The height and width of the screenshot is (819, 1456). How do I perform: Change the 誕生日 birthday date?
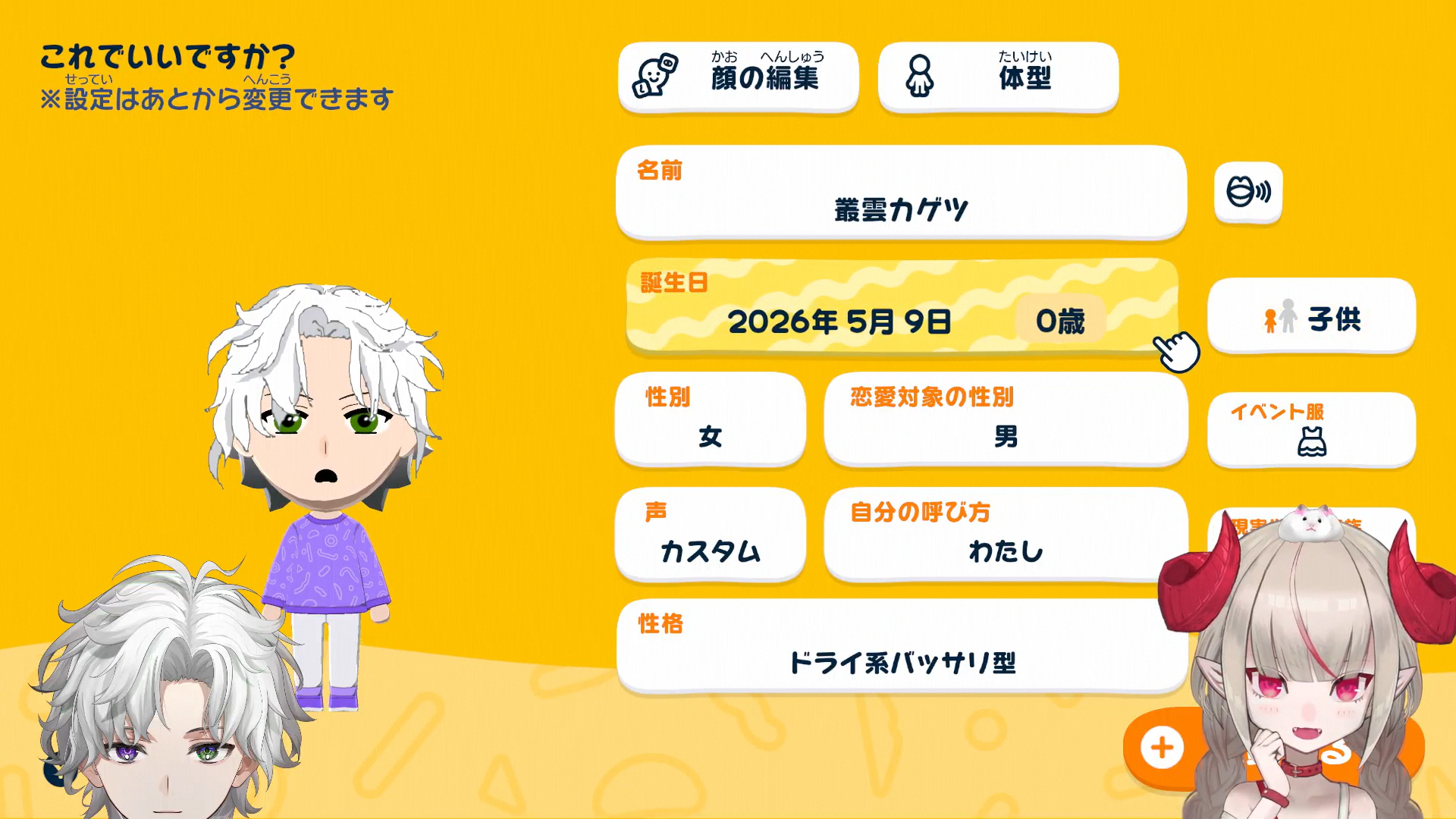click(x=902, y=306)
